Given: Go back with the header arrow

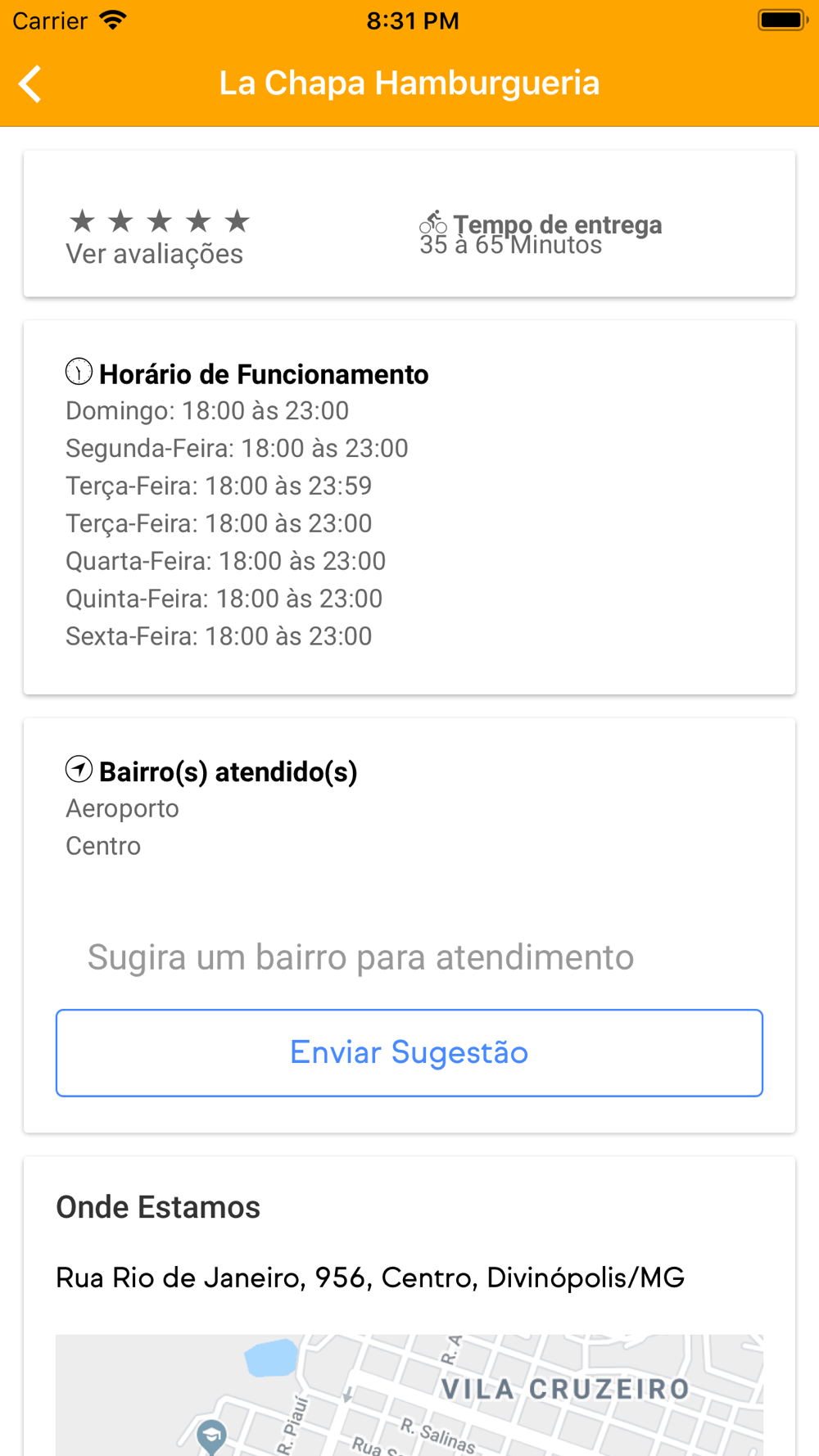Looking at the screenshot, I should tap(30, 84).
